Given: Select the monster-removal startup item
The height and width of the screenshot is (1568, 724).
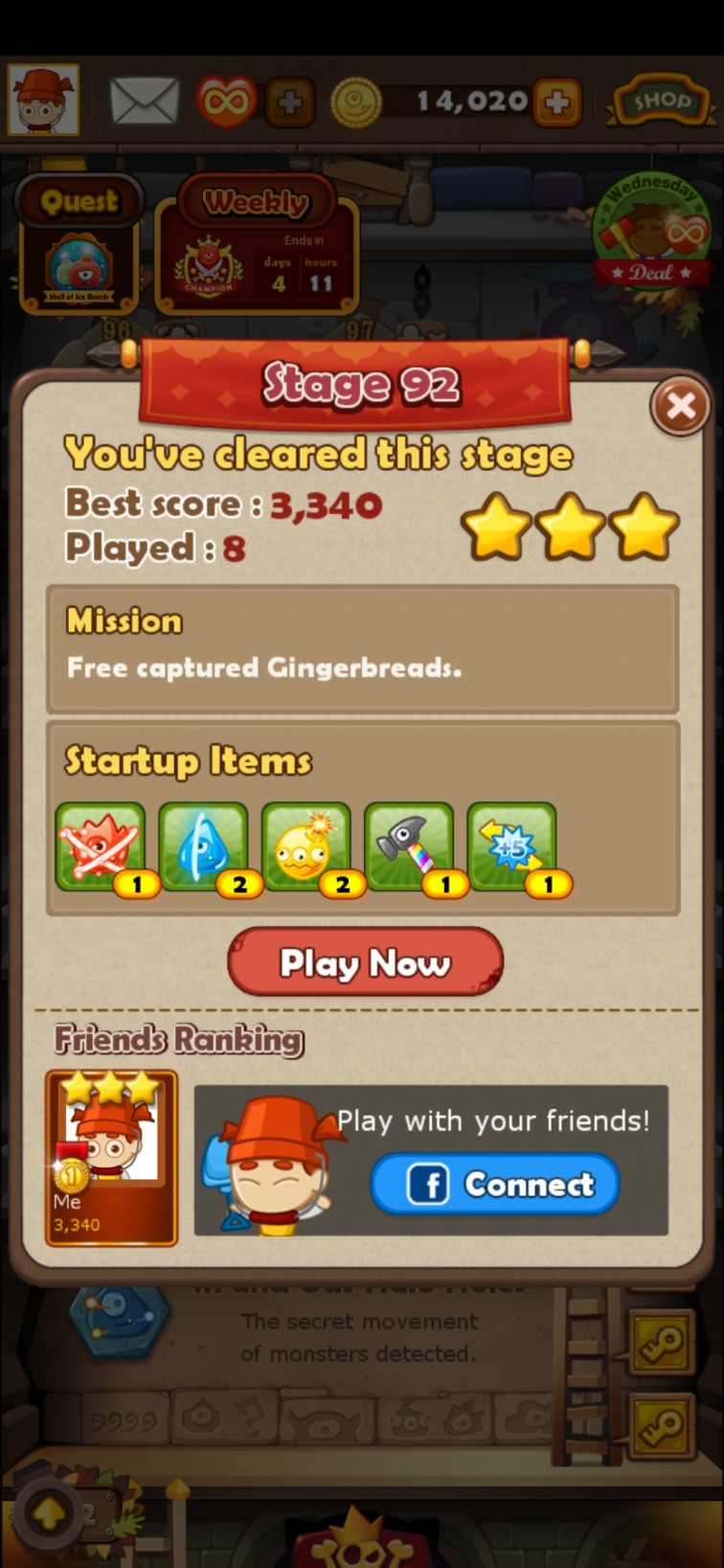Looking at the screenshot, I should tap(101, 847).
